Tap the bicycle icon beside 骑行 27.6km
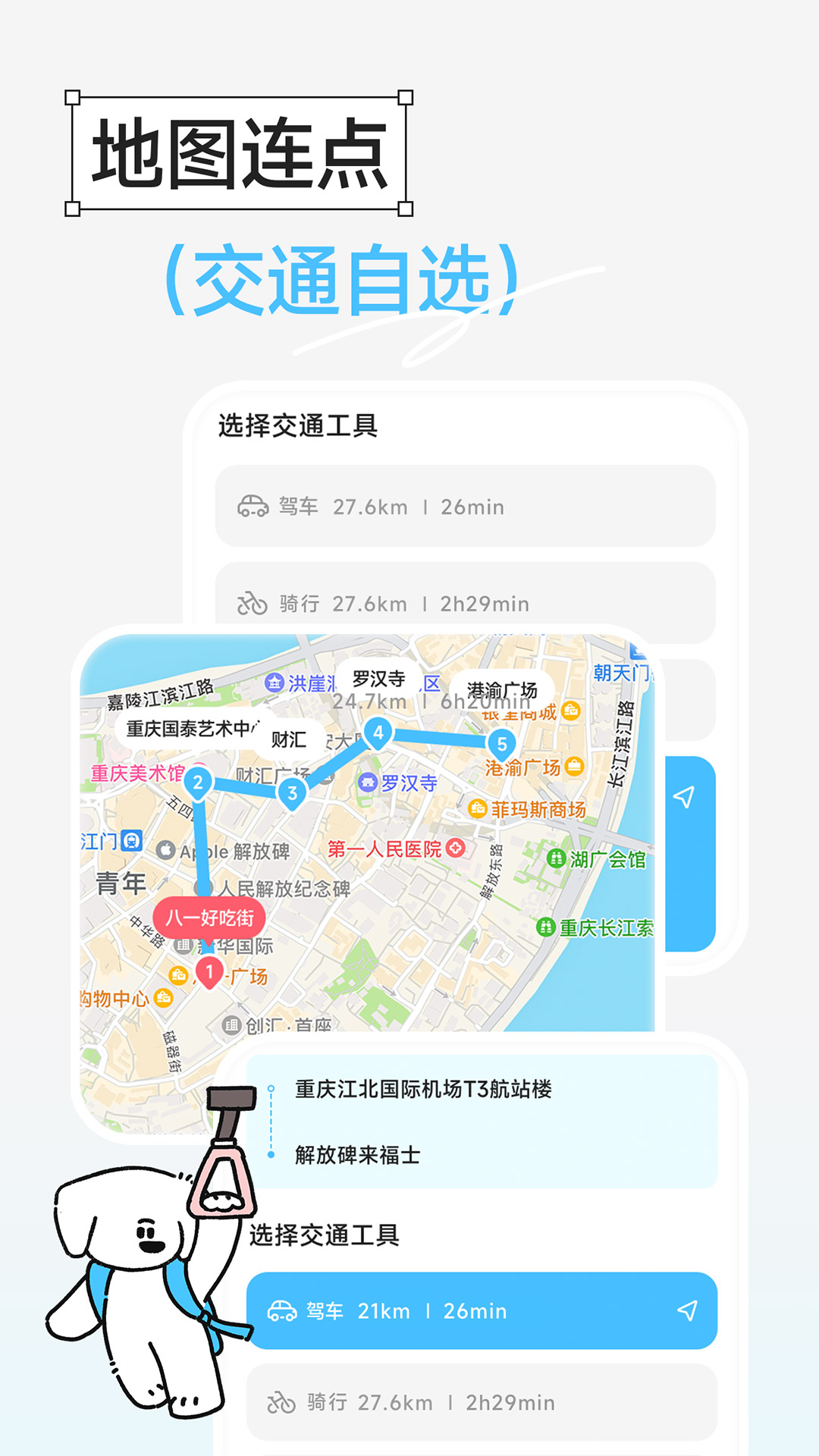The width and height of the screenshot is (819, 1456). point(254,604)
